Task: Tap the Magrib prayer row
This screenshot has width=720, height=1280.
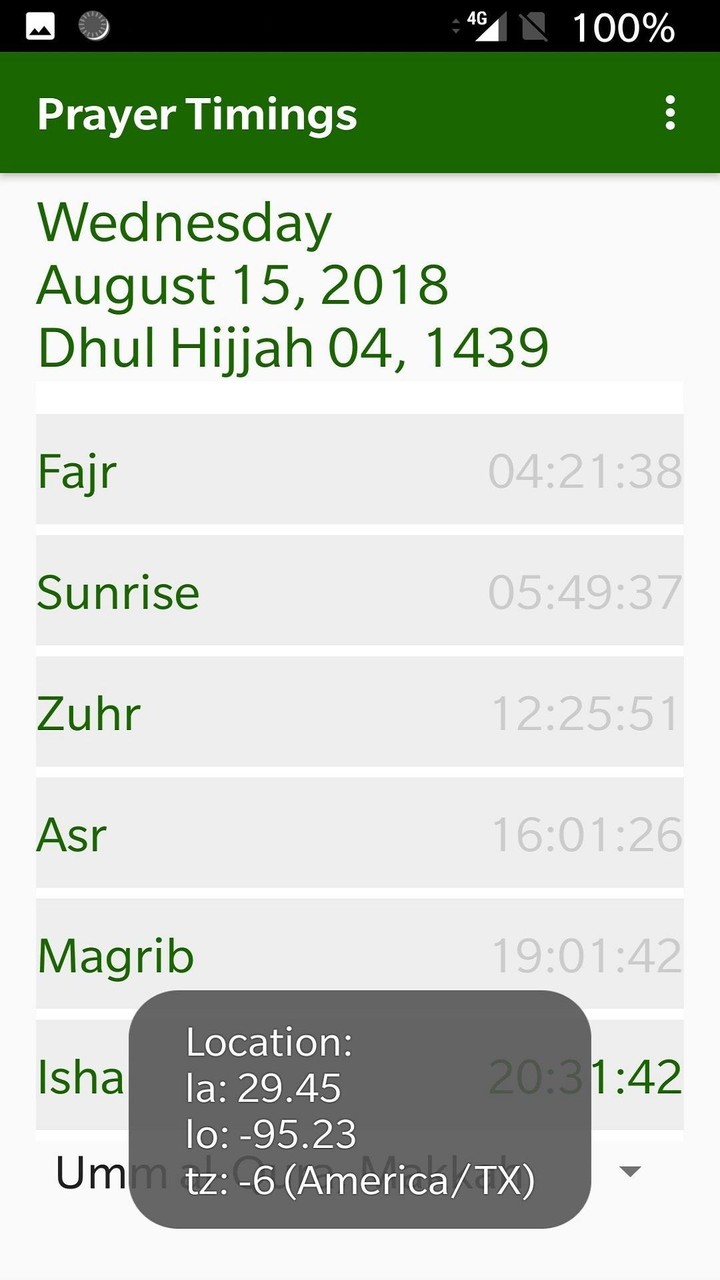Action: (x=360, y=955)
